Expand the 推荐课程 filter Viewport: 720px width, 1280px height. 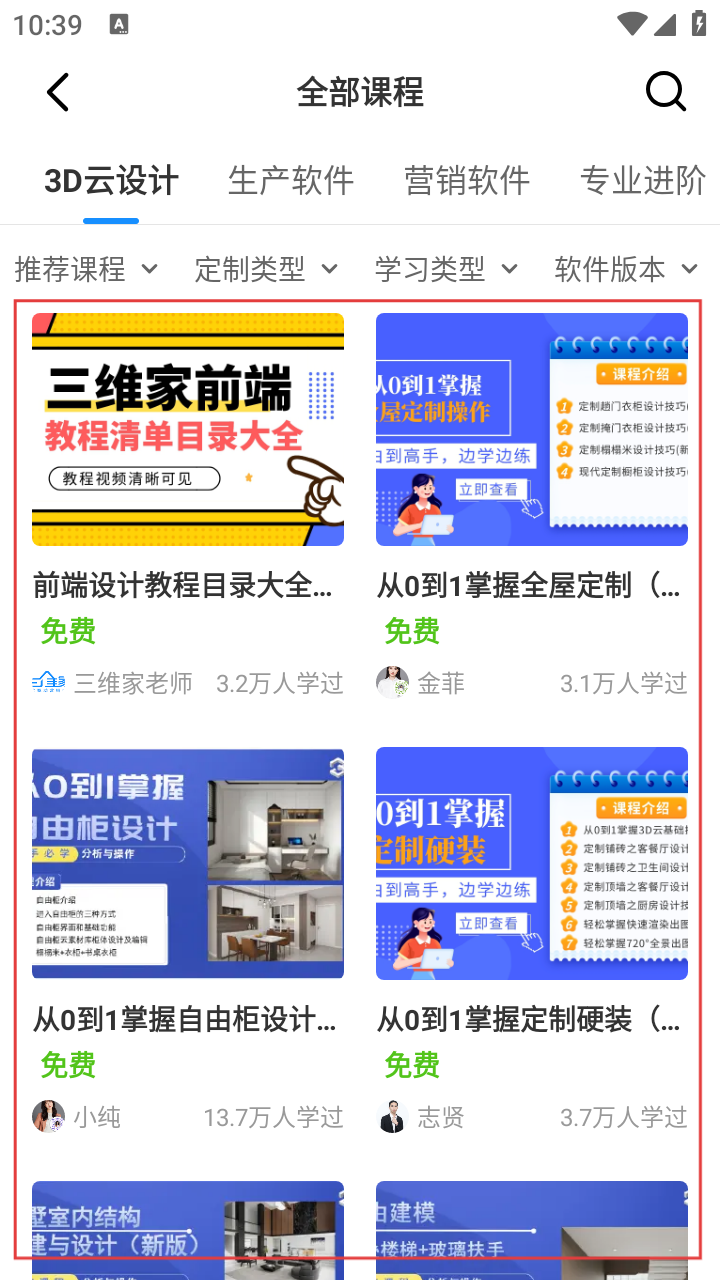coord(86,269)
